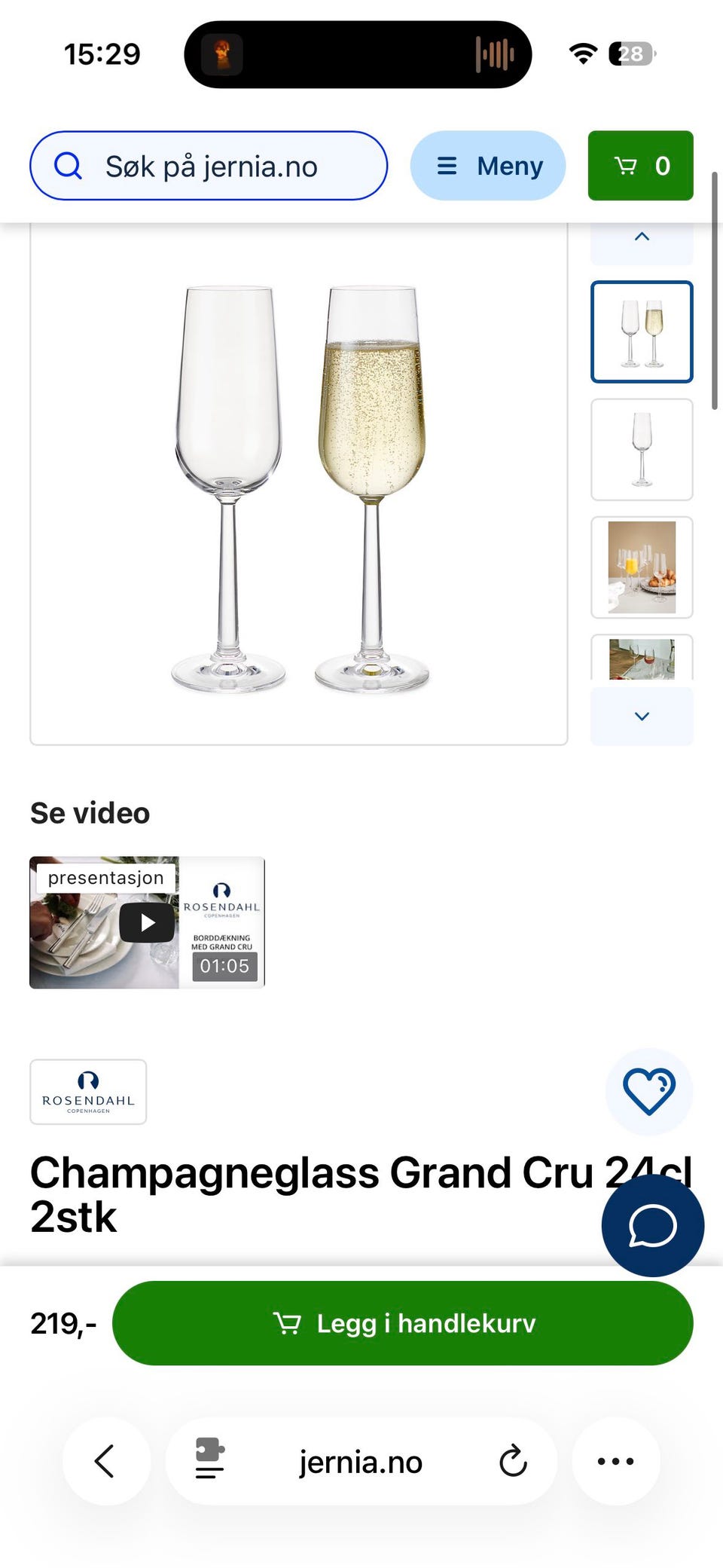Viewport: 723px width, 1568px height.
Task: Tap the jernia.no address bar
Action: coord(360,1461)
